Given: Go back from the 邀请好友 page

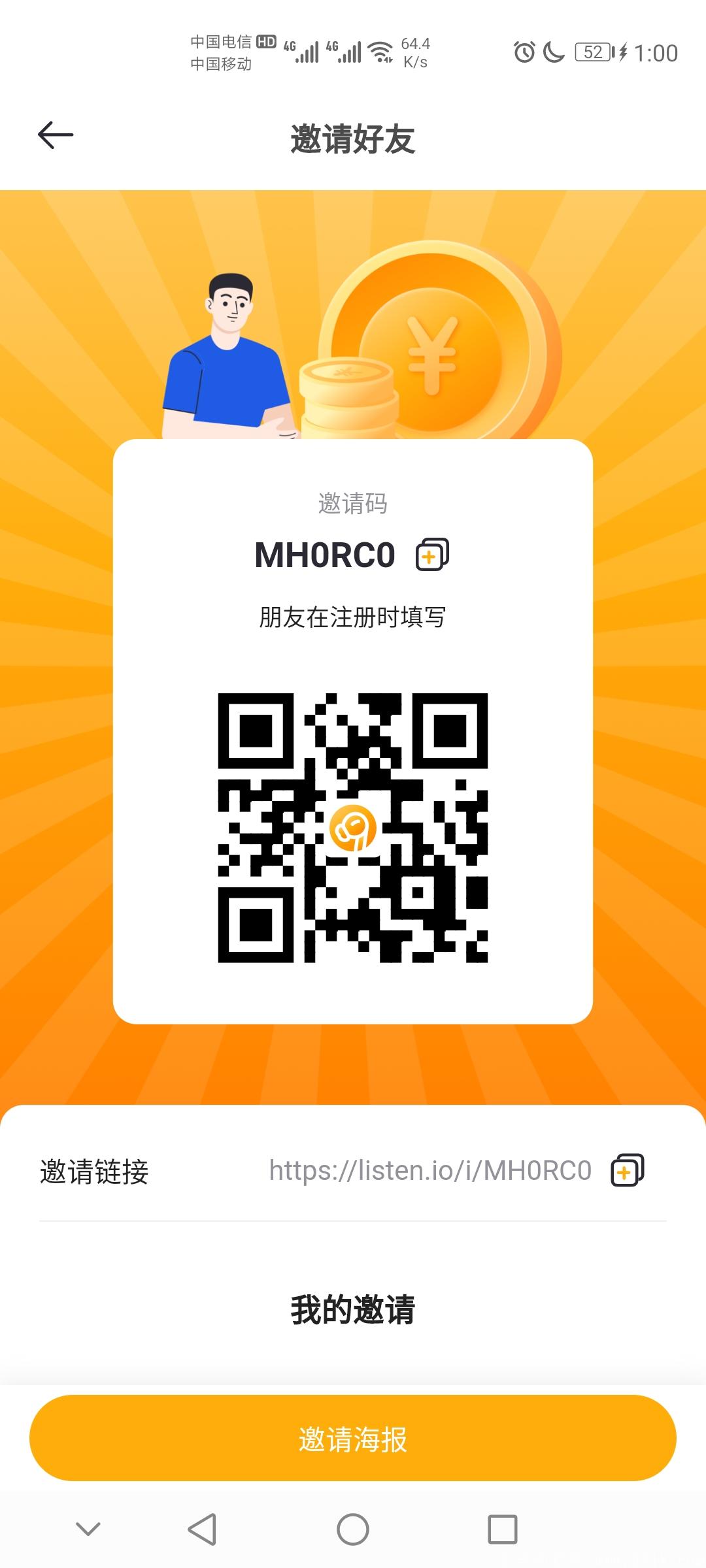Looking at the screenshot, I should pyautogui.click(x=56, y=136).
